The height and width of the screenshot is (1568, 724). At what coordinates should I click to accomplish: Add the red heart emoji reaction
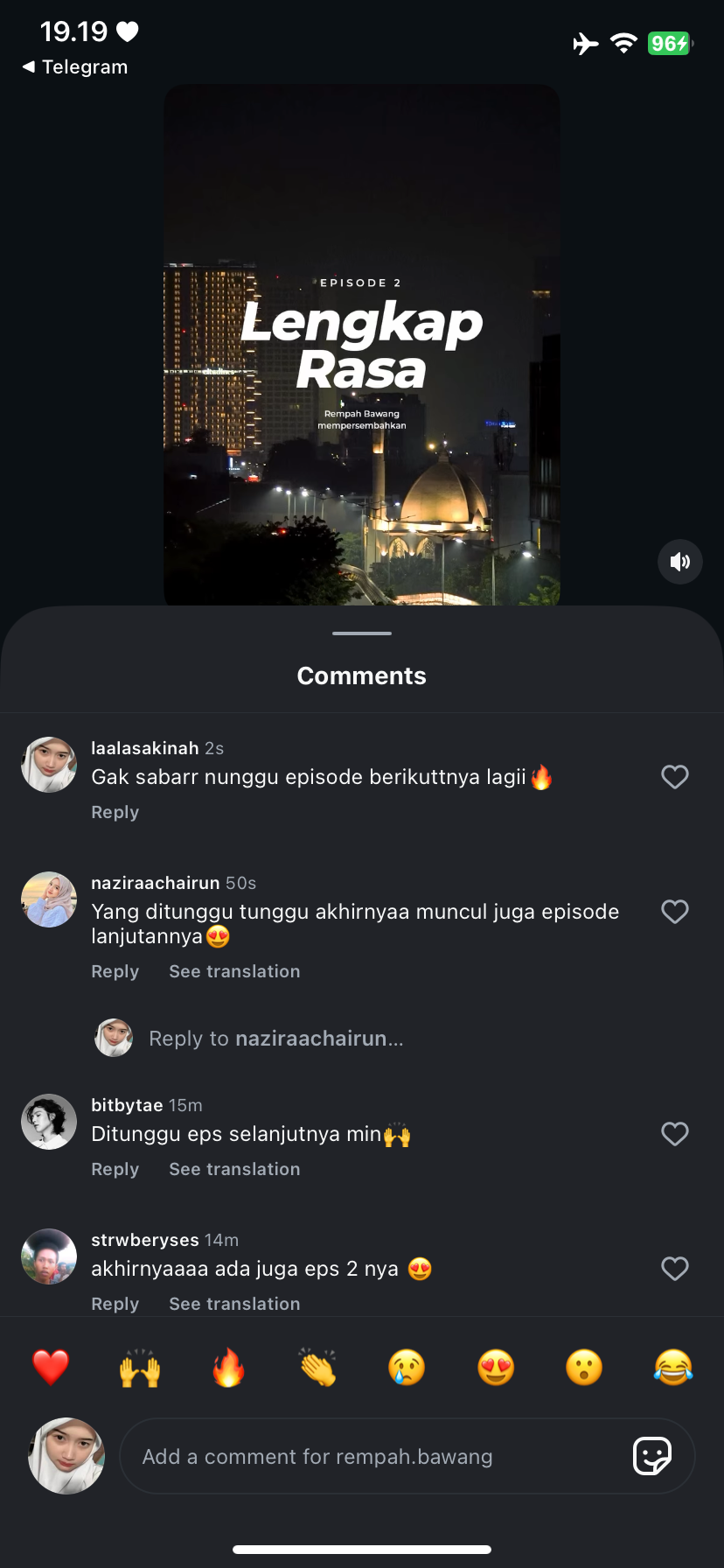click(51, 1368)
